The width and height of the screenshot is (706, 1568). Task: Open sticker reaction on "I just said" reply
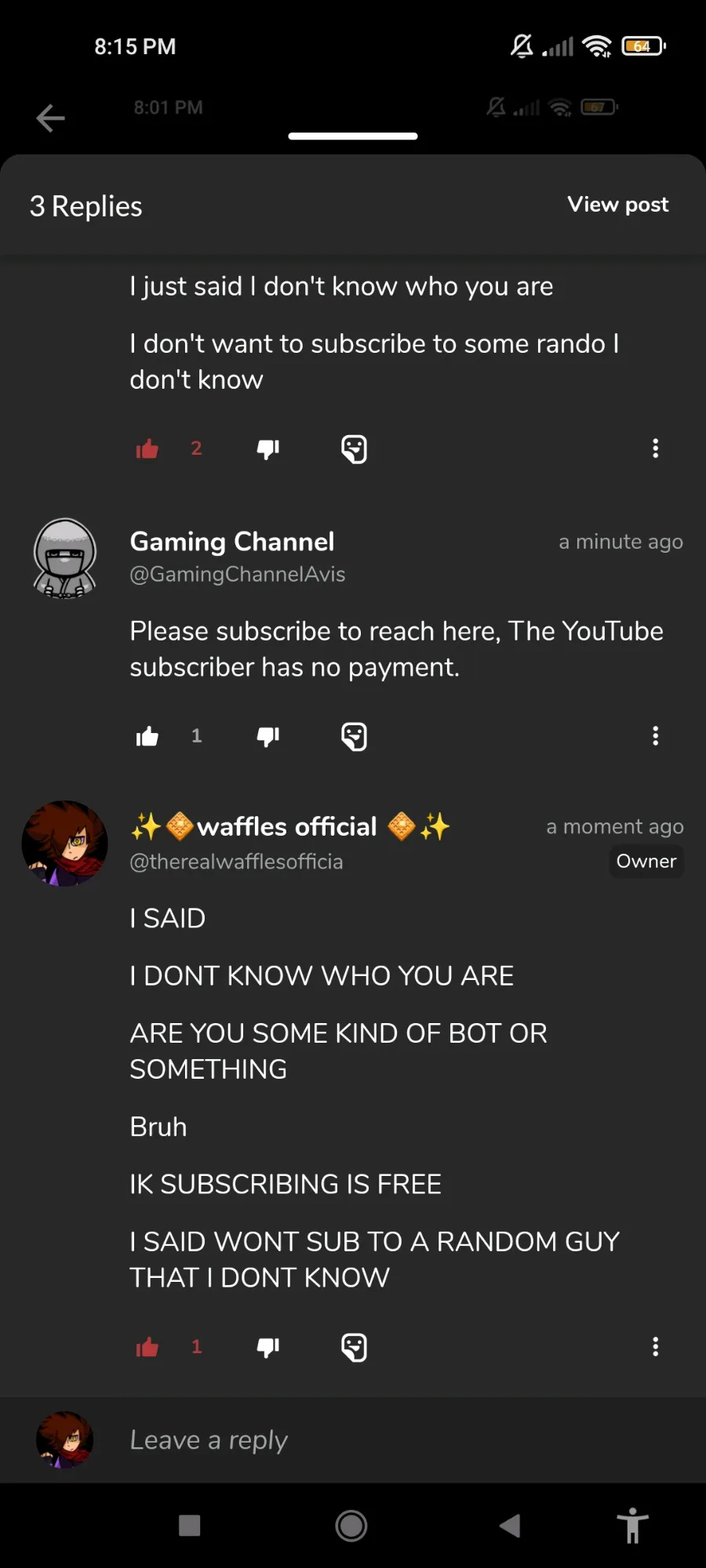coord(354,449)
